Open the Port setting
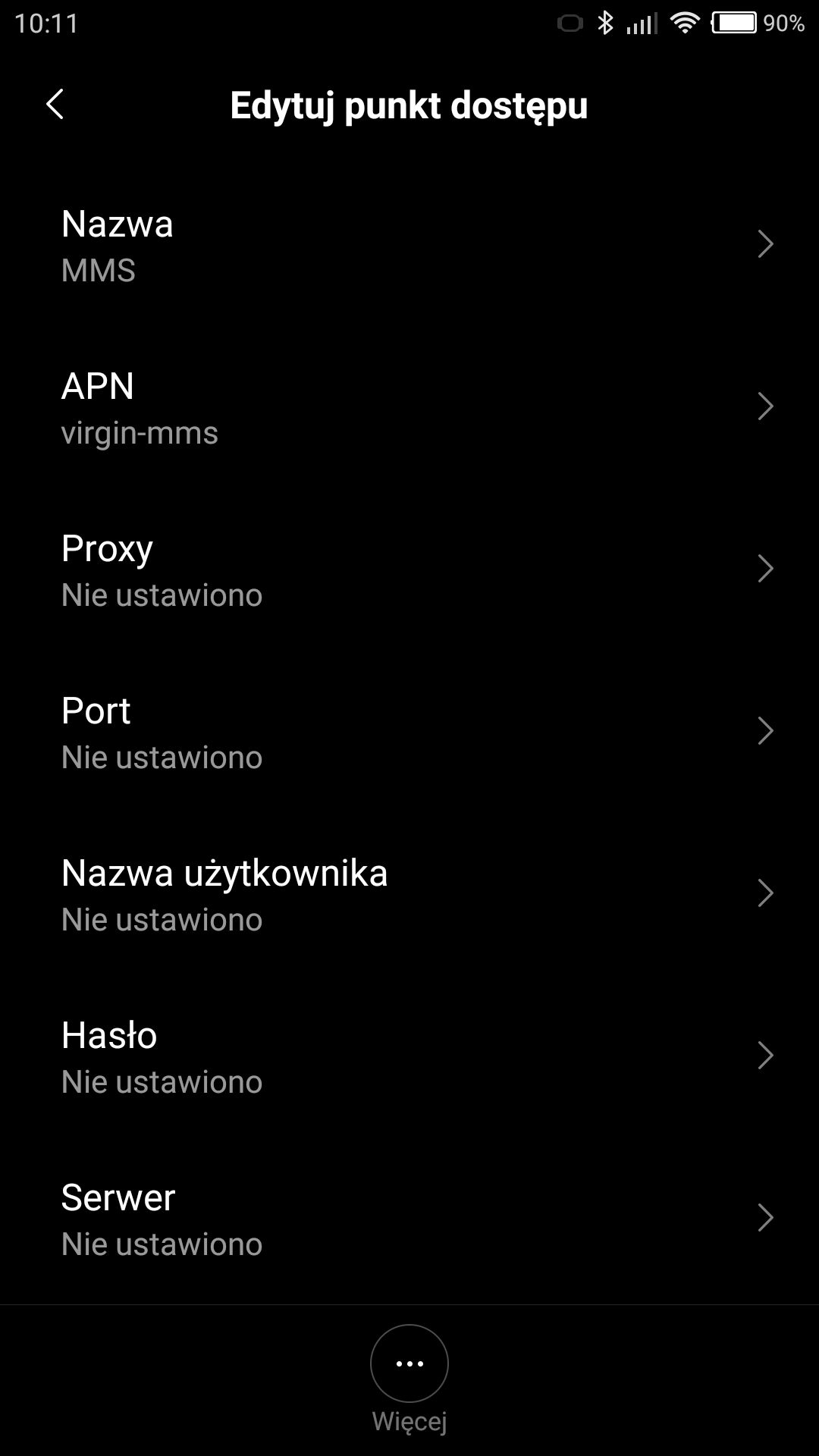The height and width of the screenshot is (1456, 819). [409, 733]
